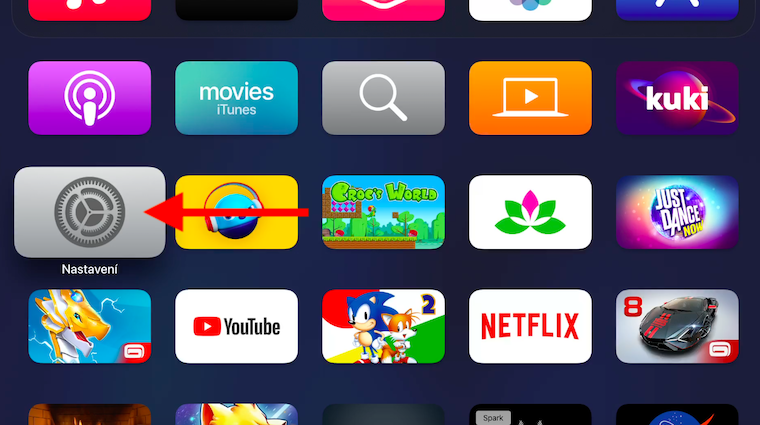This screenshot has width=760, height=425.
Task: Launch Croc's World game
Action: point(383,212)
